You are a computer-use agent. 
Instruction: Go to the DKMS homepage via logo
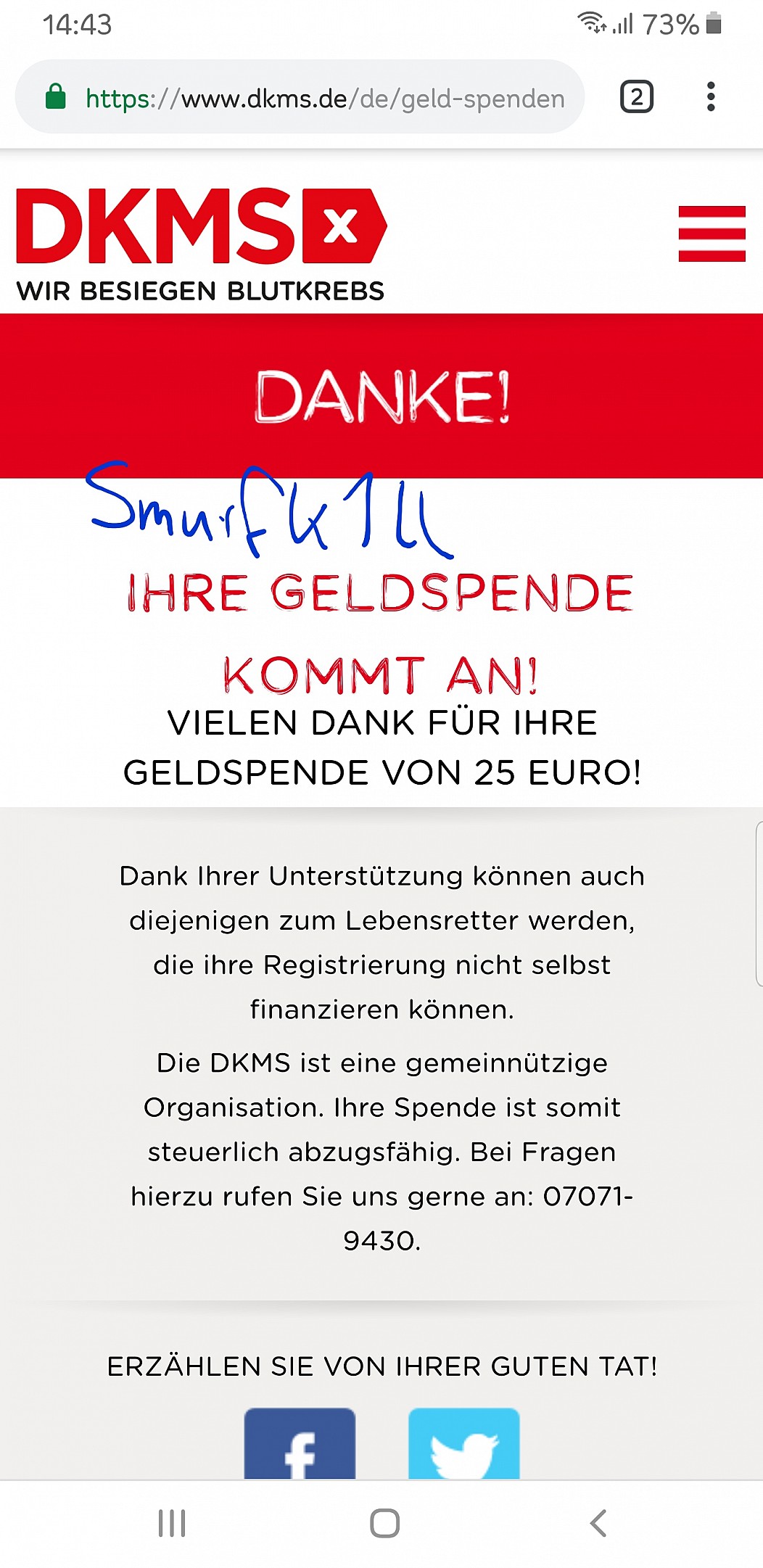click(x=202, y=245)
